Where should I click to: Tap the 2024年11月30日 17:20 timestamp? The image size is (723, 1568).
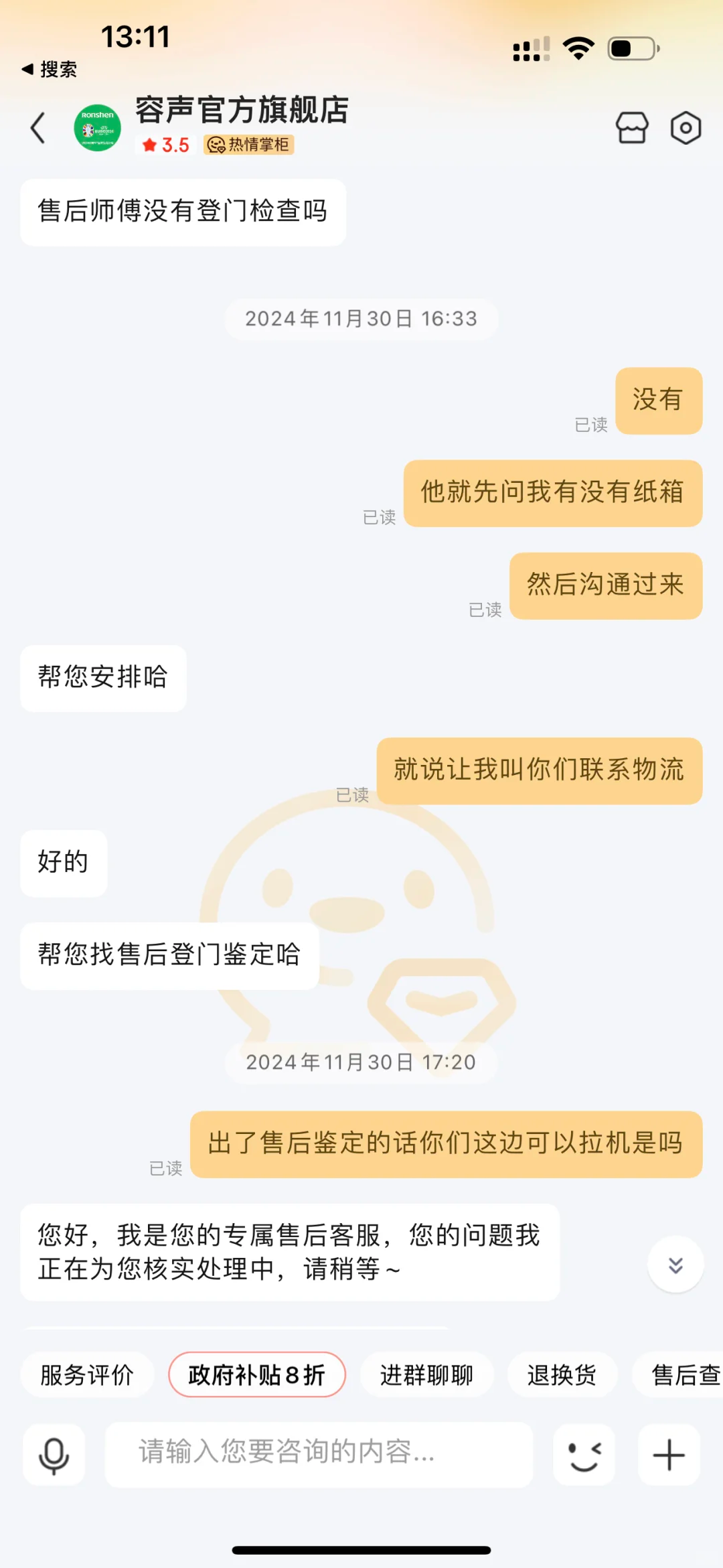pyautogui.click(x=361, y=1062)
